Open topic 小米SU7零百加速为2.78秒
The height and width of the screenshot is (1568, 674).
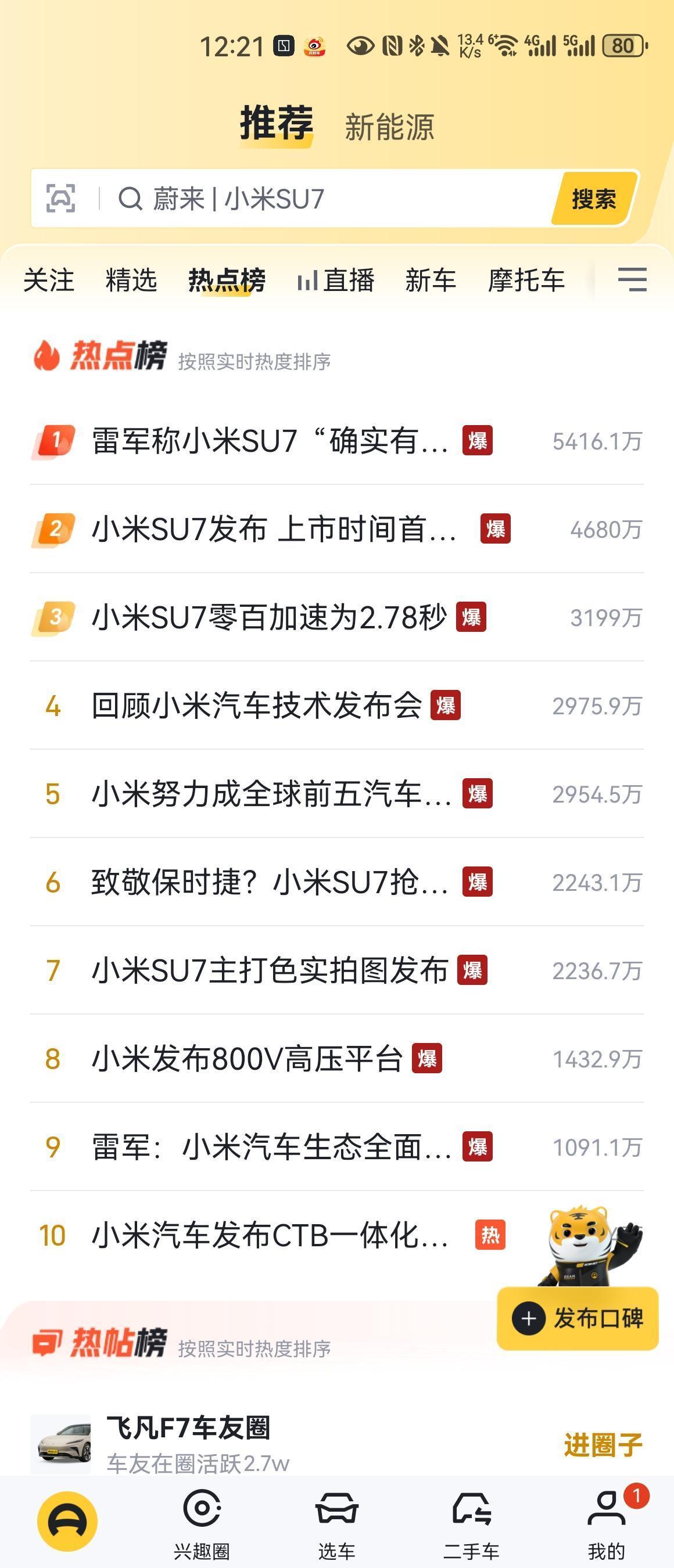[x=269, y=617]
